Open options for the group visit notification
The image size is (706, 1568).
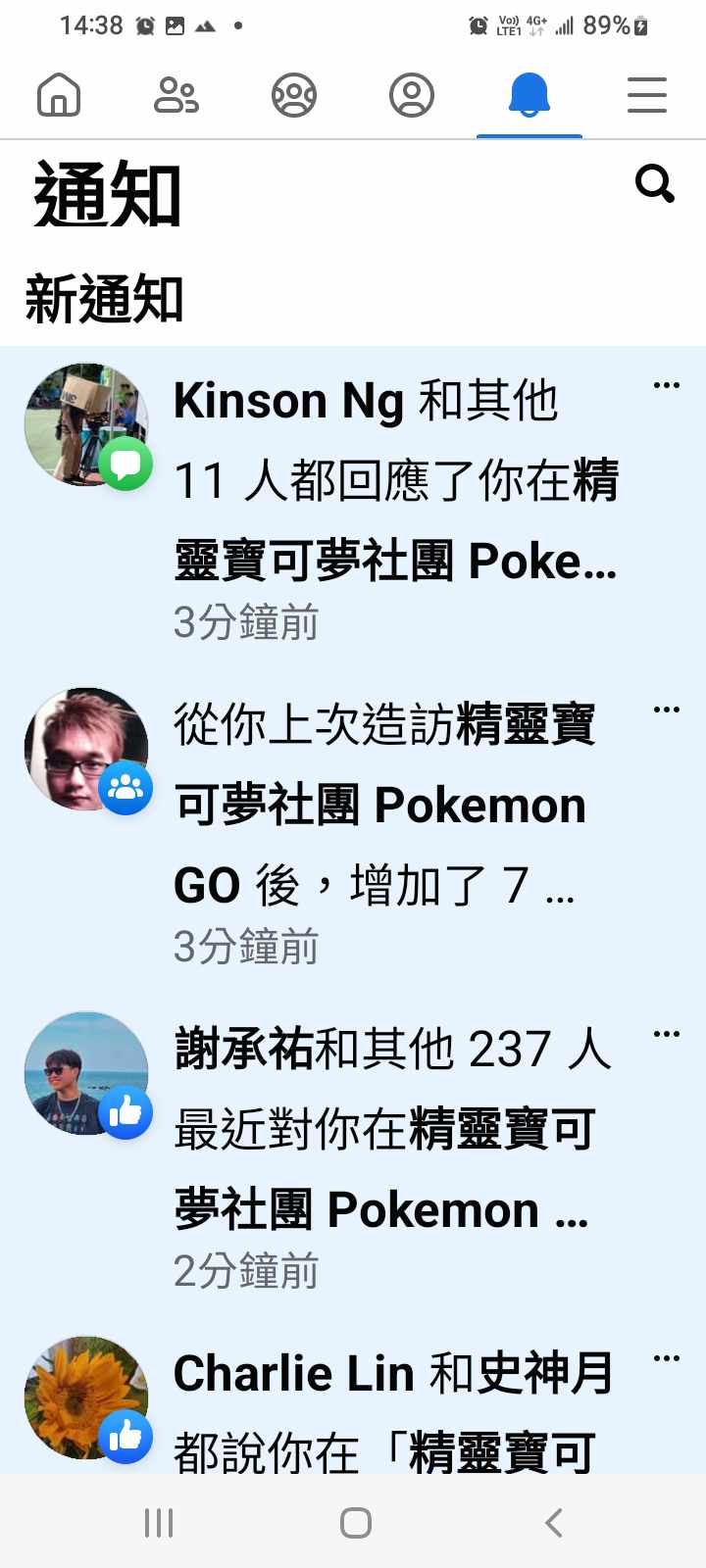coord(667,710)
